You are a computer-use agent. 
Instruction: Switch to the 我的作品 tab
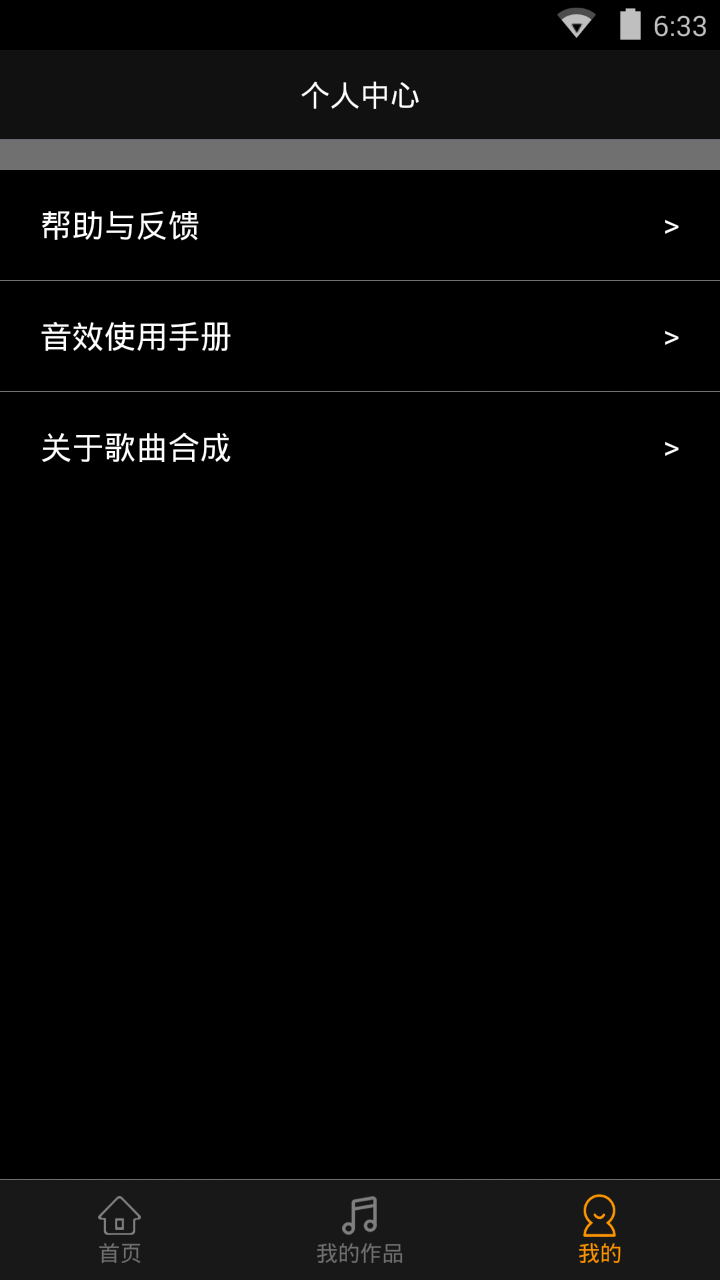coord(360,1230)
